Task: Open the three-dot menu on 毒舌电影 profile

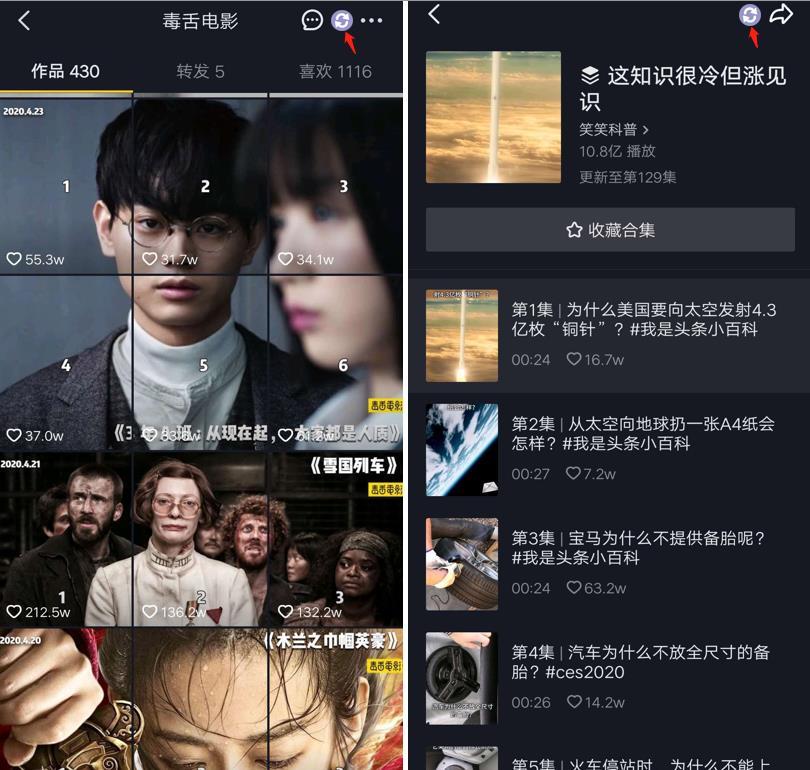Action: 372,21
